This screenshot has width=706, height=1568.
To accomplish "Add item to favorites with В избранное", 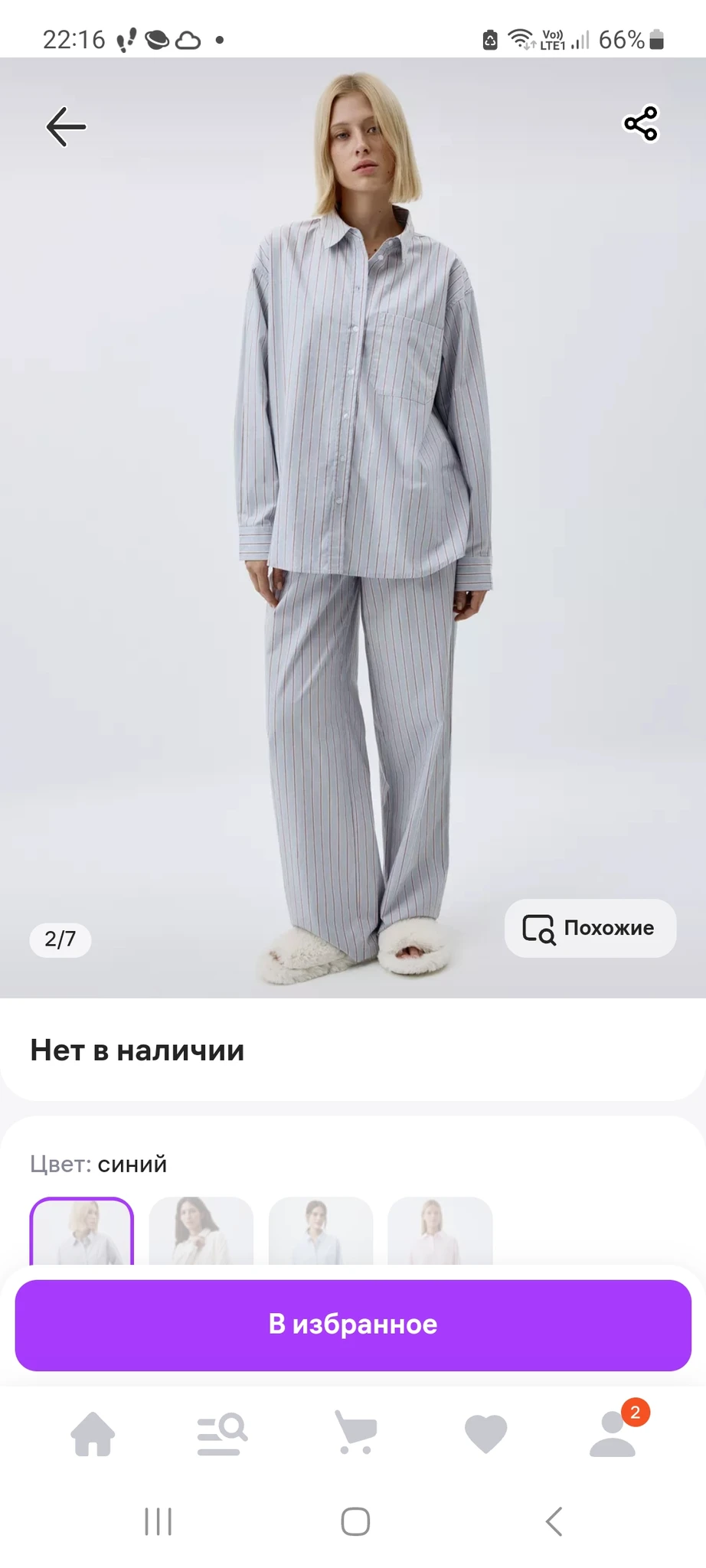I will point(353,1325).
